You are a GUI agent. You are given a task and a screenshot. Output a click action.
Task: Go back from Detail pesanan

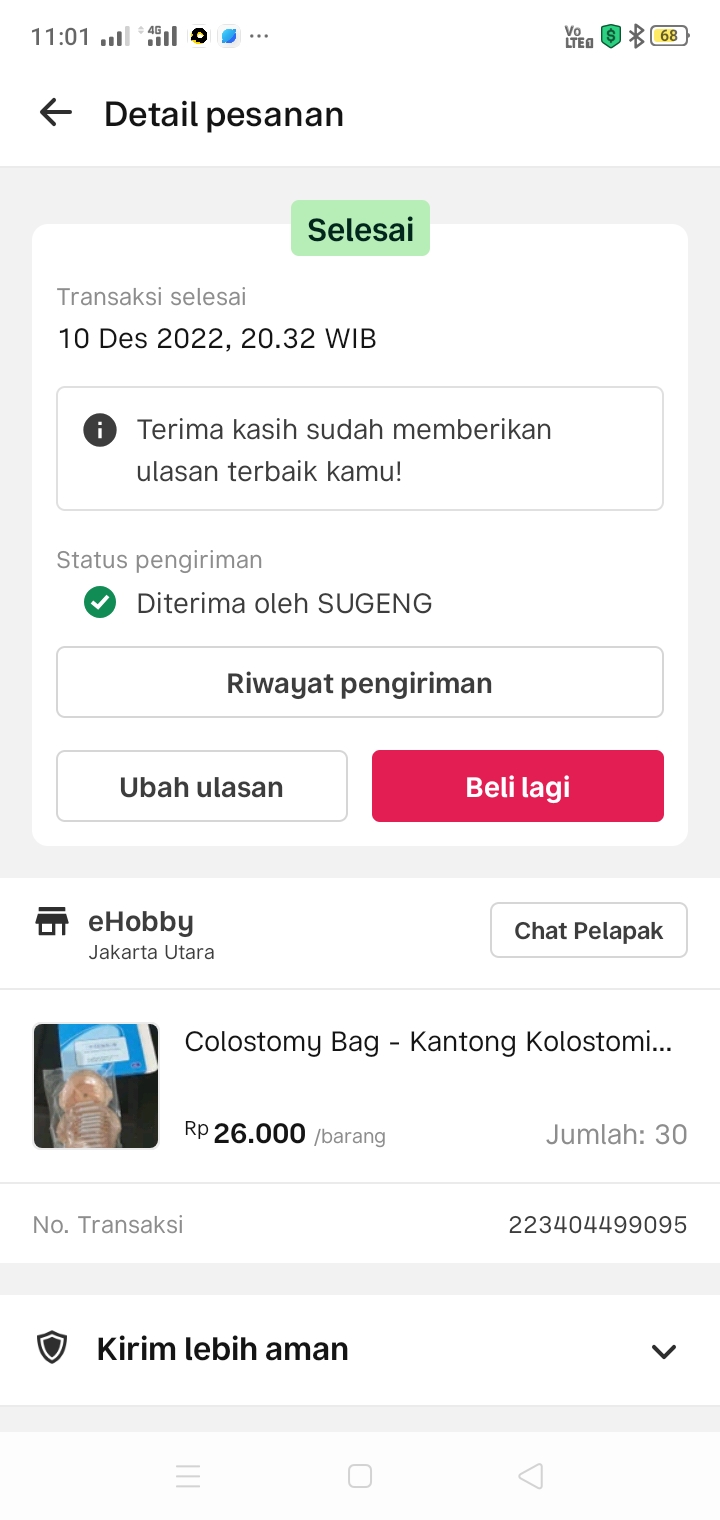point(56,113)
